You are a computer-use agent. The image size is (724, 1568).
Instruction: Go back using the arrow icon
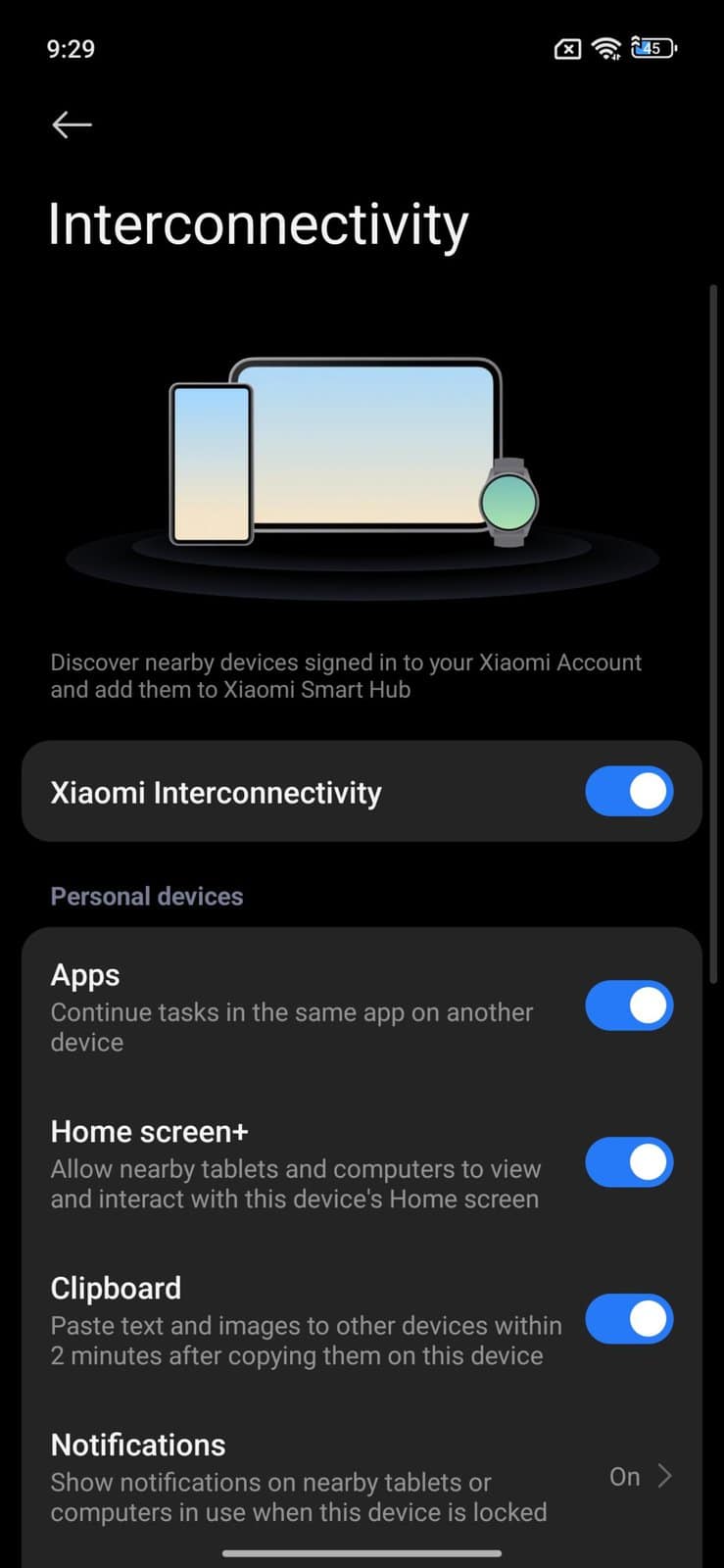(72, 124)
